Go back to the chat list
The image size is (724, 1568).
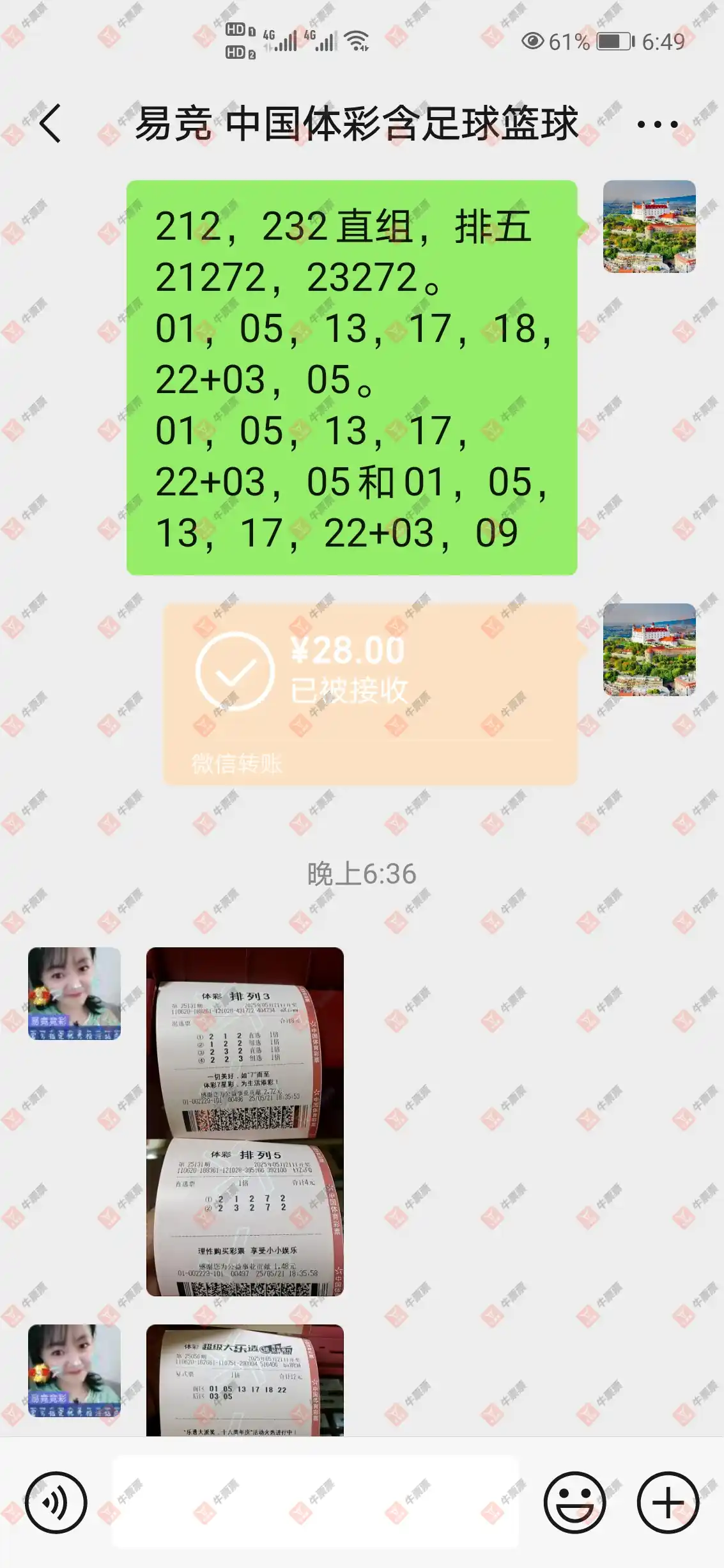pyautogui.click(x=50, y=123)
